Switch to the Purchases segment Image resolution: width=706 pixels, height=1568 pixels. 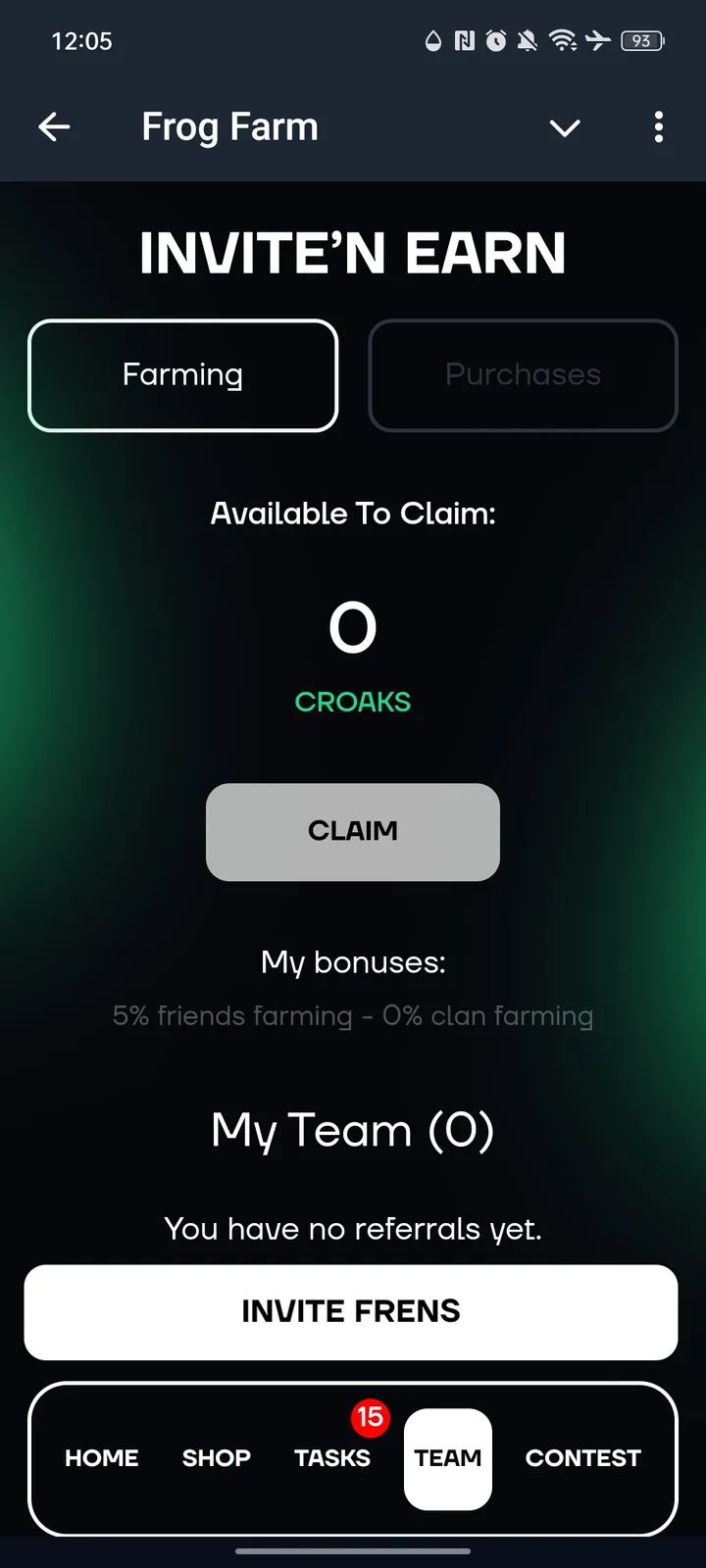523,375
